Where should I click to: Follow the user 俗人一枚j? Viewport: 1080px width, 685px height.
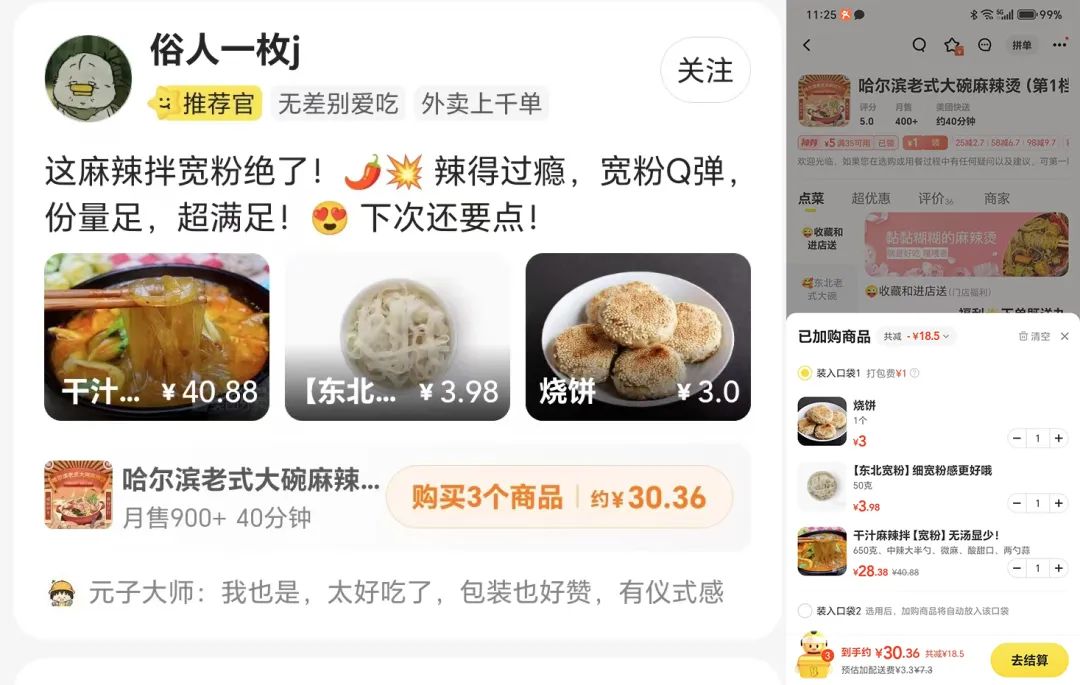[x=705, y=70]
